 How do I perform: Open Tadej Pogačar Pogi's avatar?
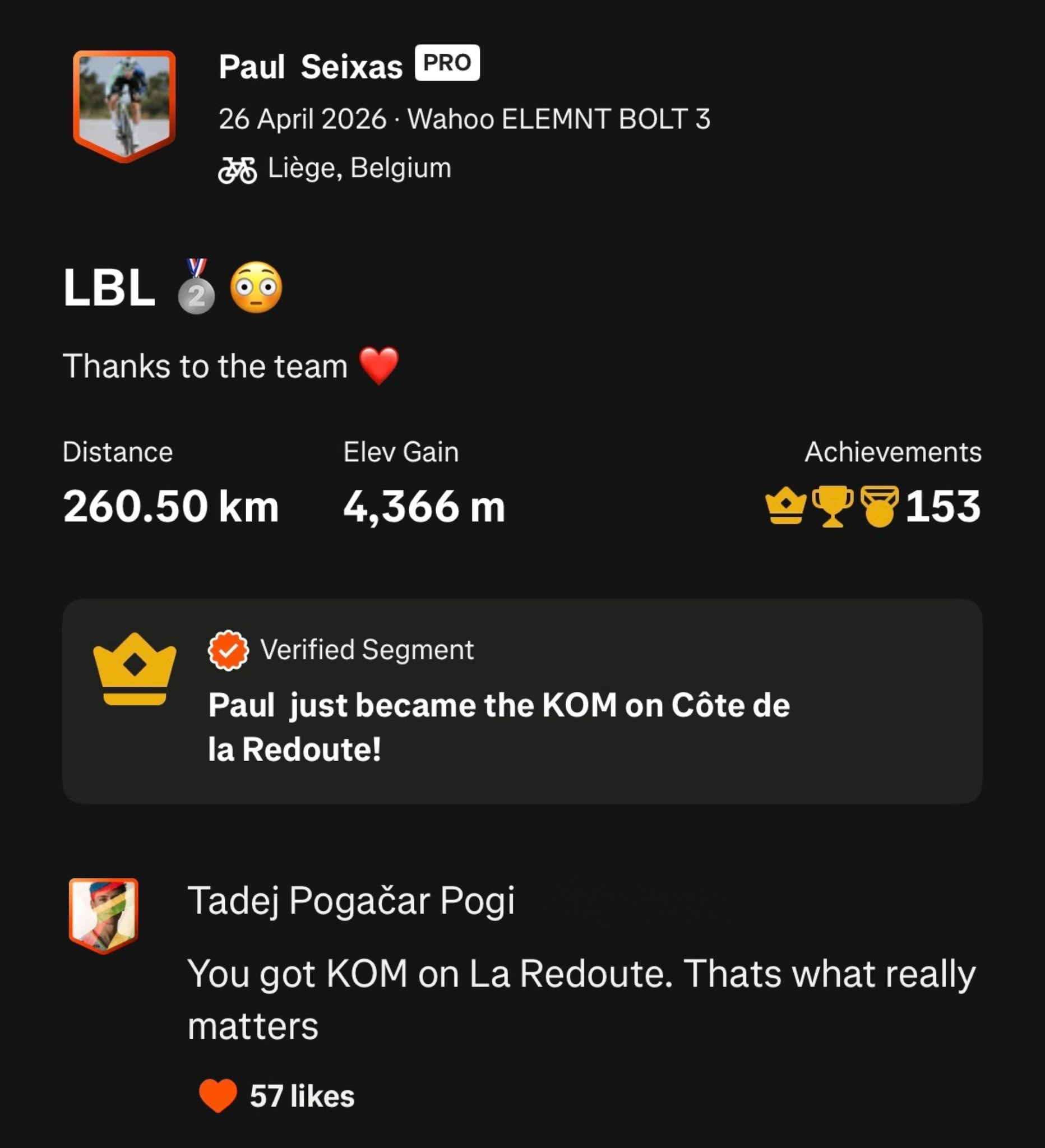coord(104,915)
